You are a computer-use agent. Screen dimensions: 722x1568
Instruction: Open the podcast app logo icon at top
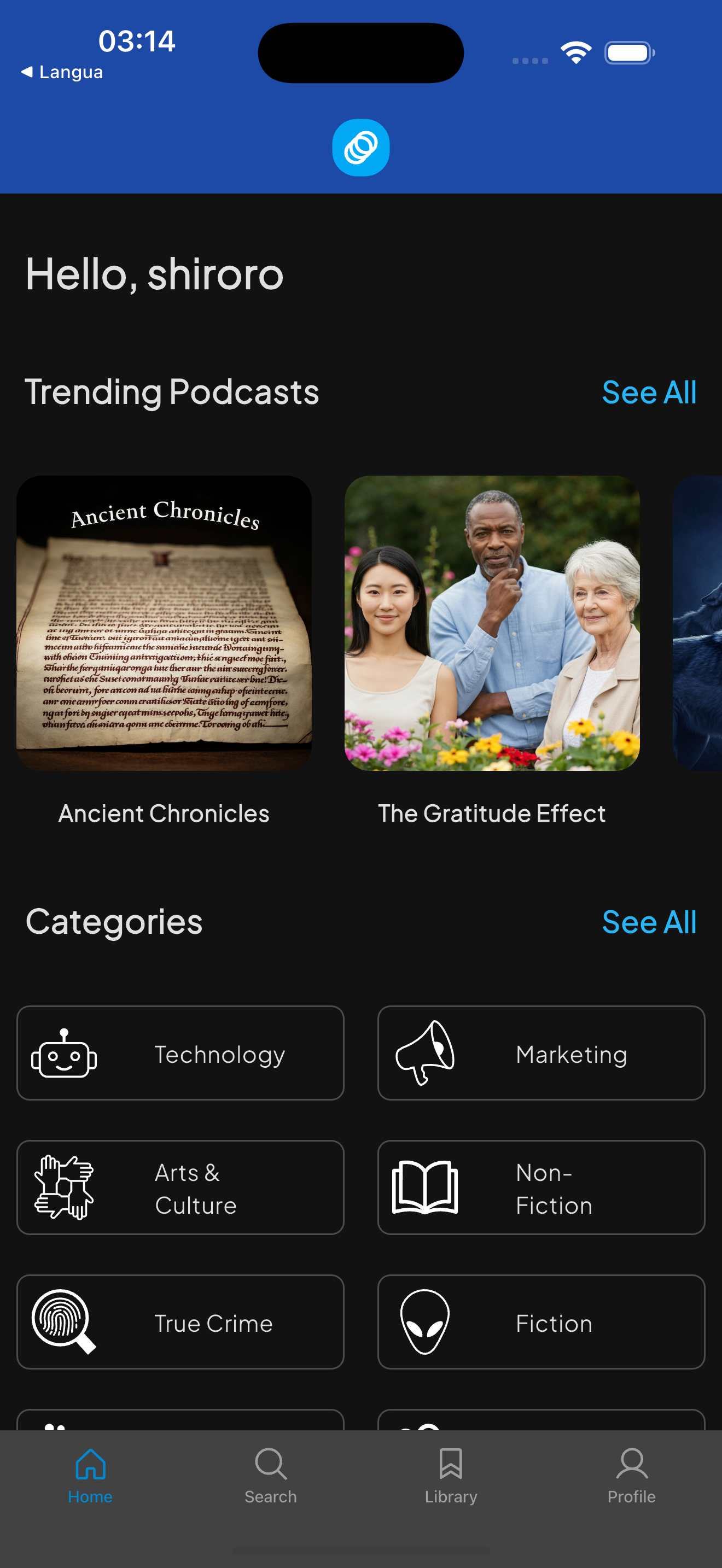click(x=360, y=147)
